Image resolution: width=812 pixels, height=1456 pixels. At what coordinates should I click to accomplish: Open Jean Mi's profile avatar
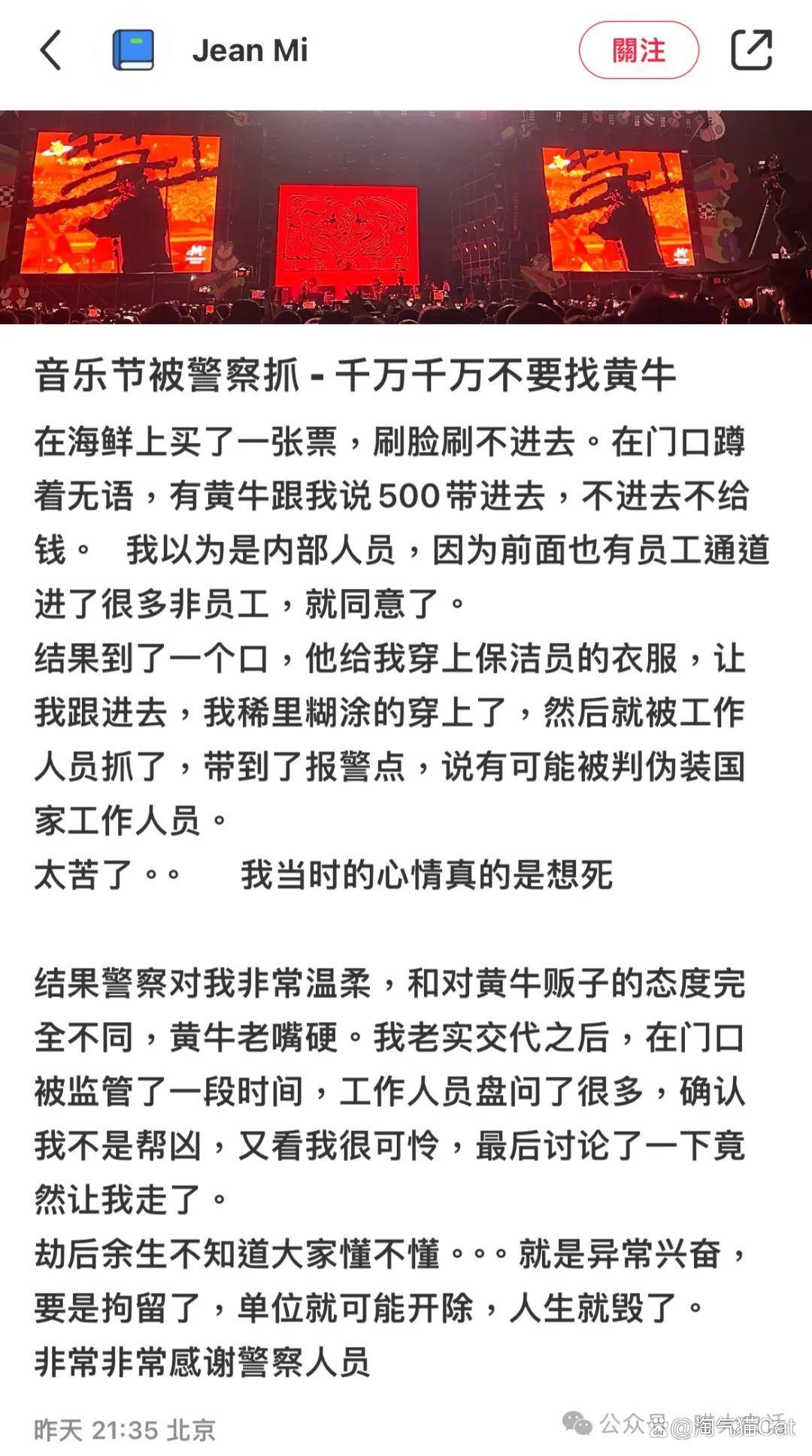(133, 50)
